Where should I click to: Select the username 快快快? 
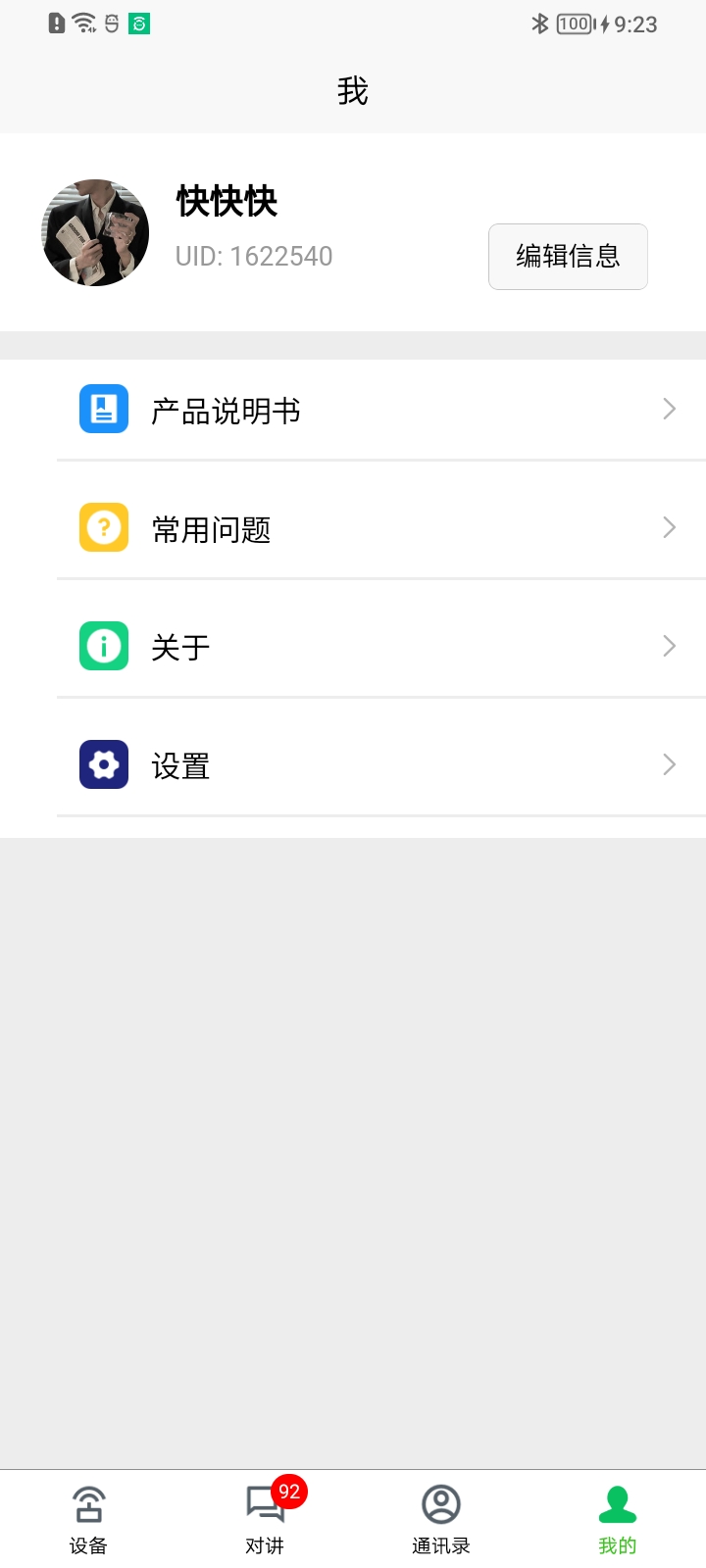click(x=227, y=202)
